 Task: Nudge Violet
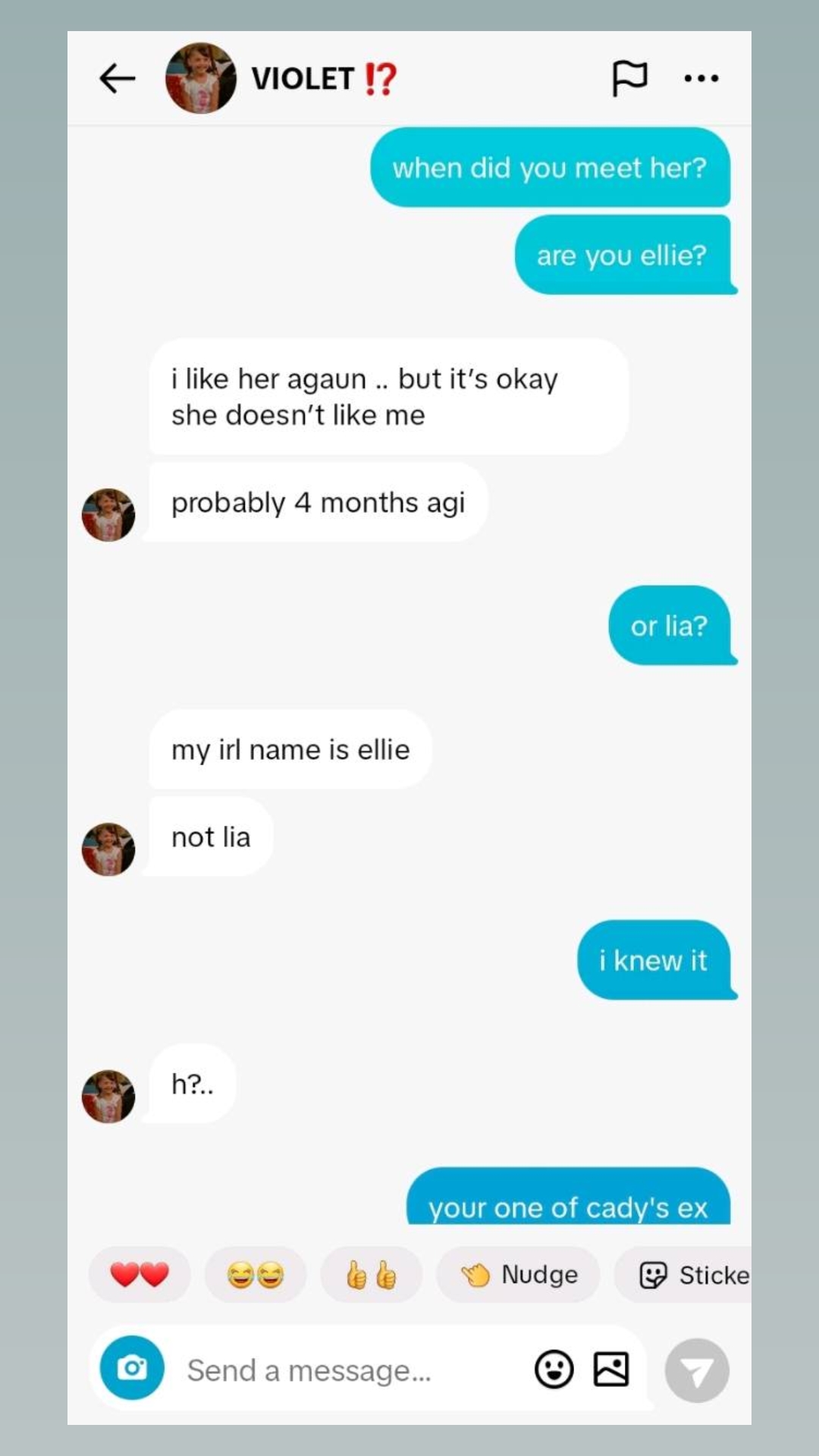click(x=518, y=1275)
